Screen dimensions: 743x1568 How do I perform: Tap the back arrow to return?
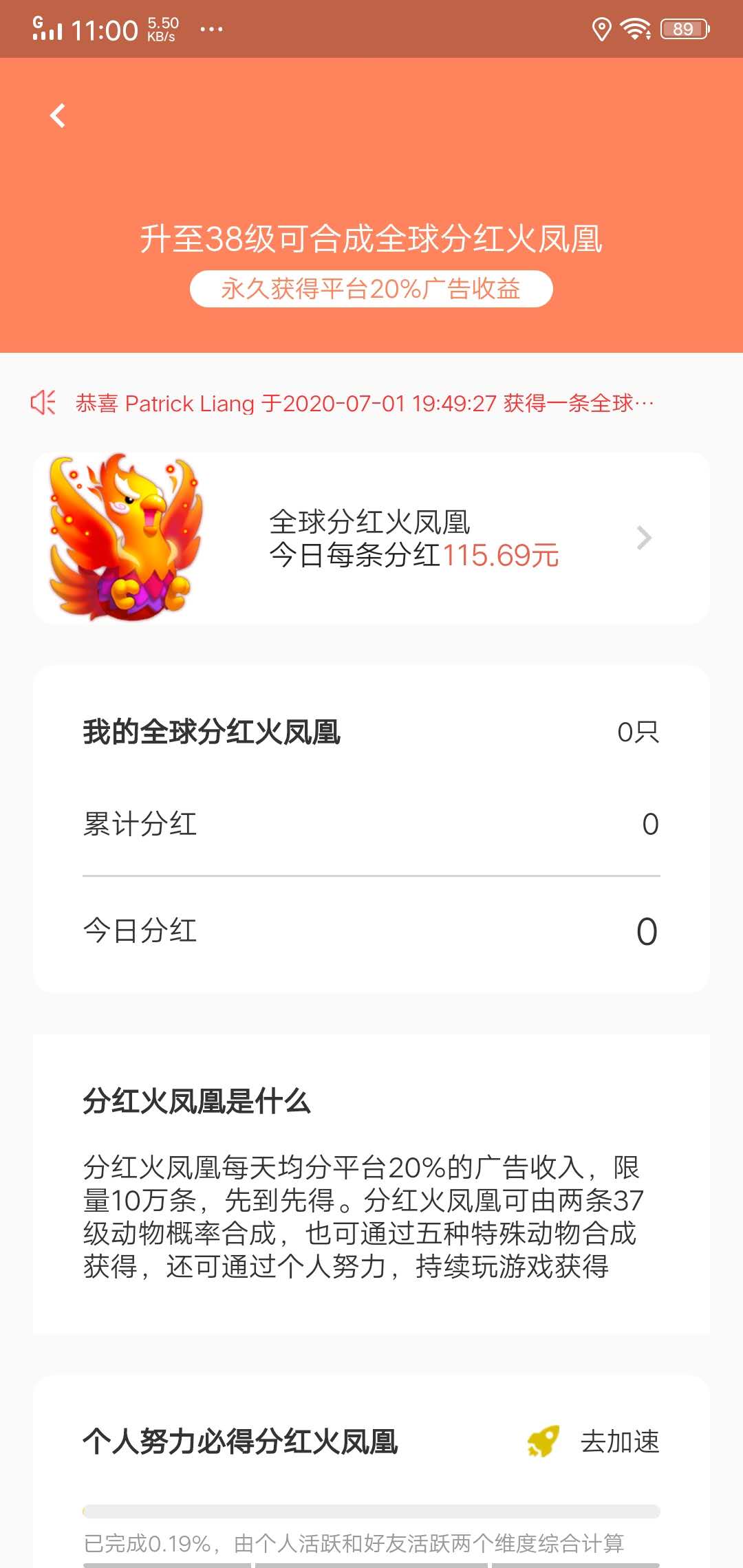click(58, 116)
